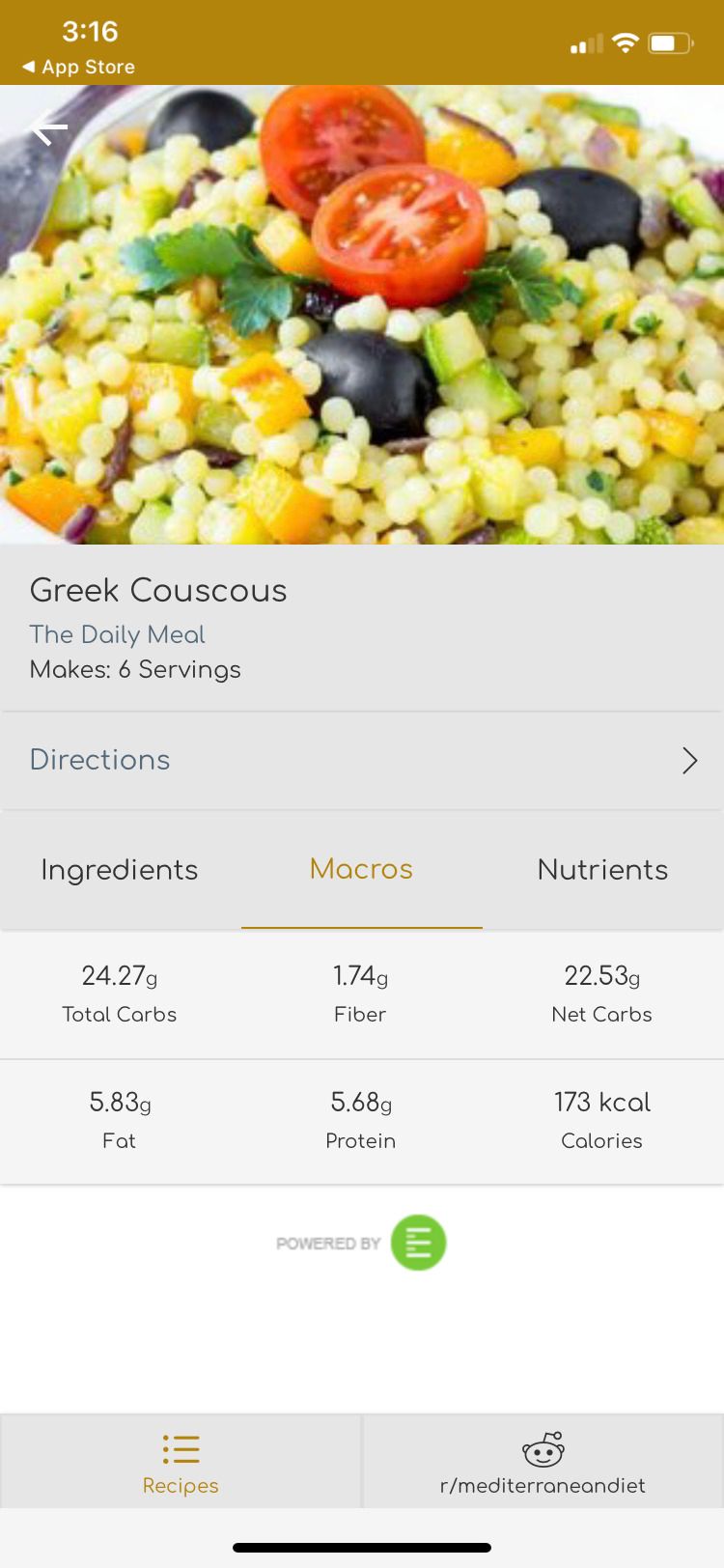Visit the r/mediterraneandiet tab
Screen dimensions: 724x1568
point(543,1463)
